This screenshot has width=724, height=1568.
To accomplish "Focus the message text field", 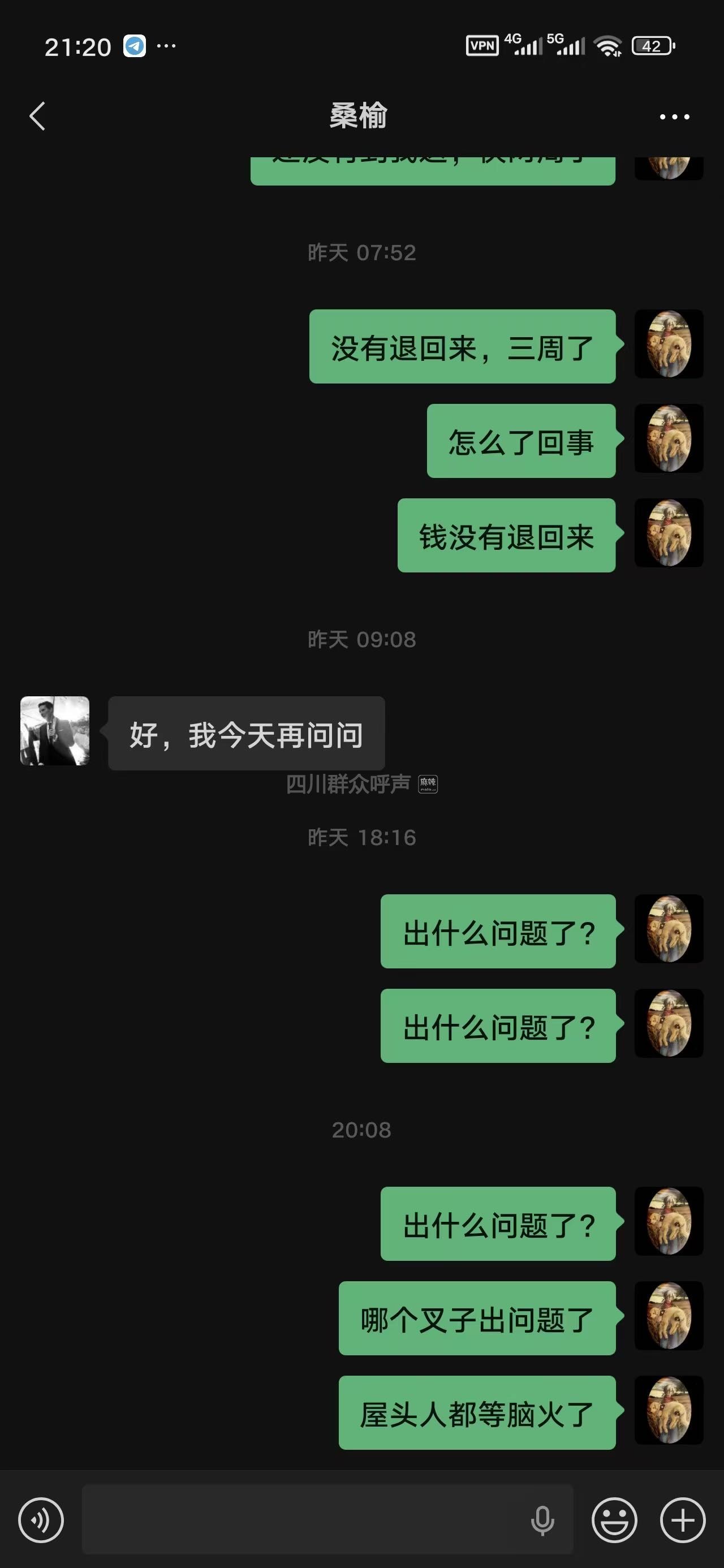I will [304, 1520].
